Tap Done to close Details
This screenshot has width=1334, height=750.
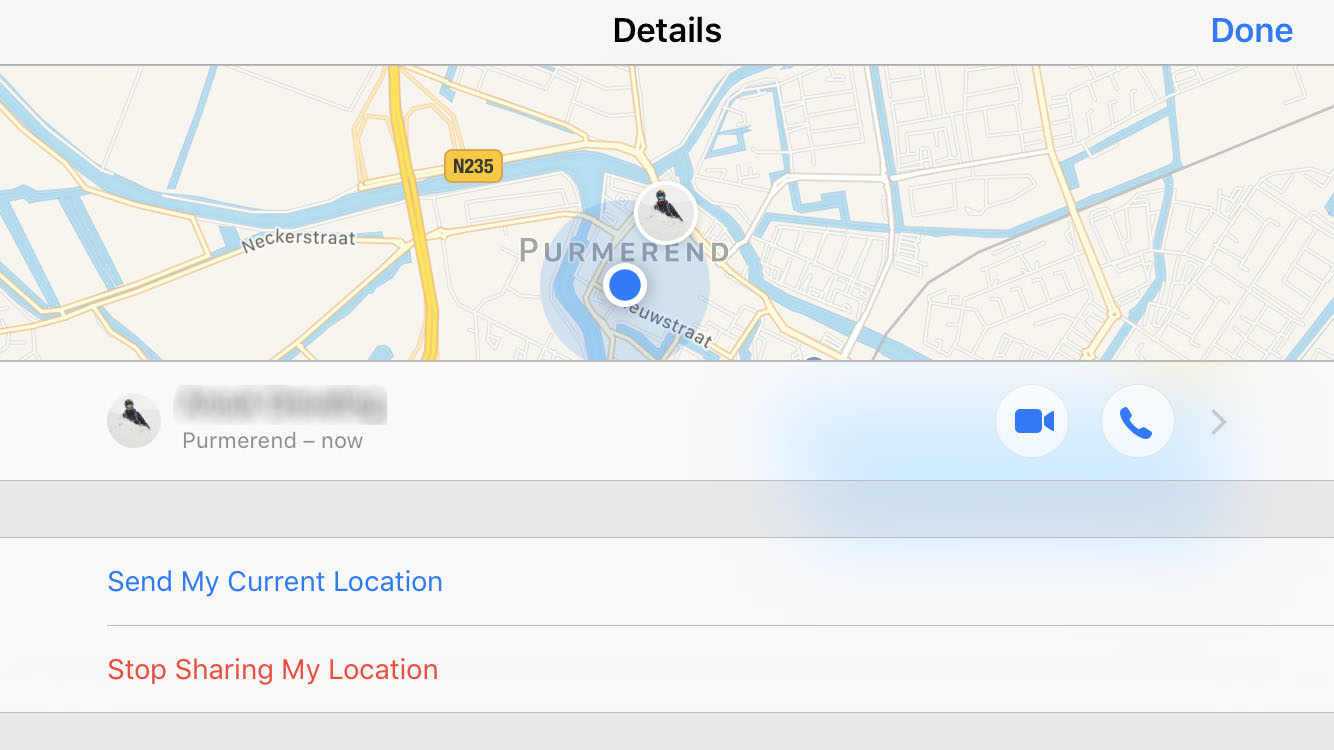1251,31
